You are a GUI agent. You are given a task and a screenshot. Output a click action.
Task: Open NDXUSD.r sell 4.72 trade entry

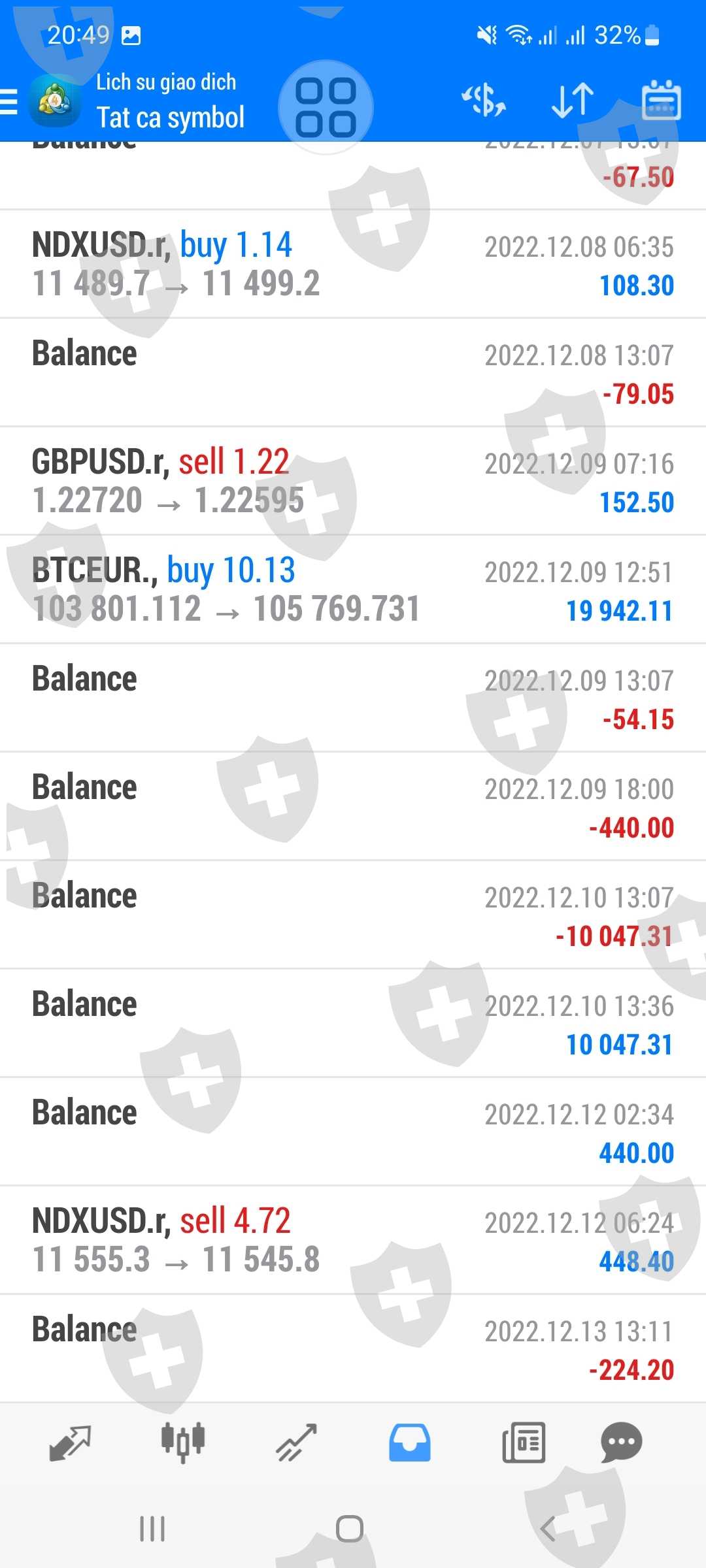pyautogui.click(x=353, y=1240)
